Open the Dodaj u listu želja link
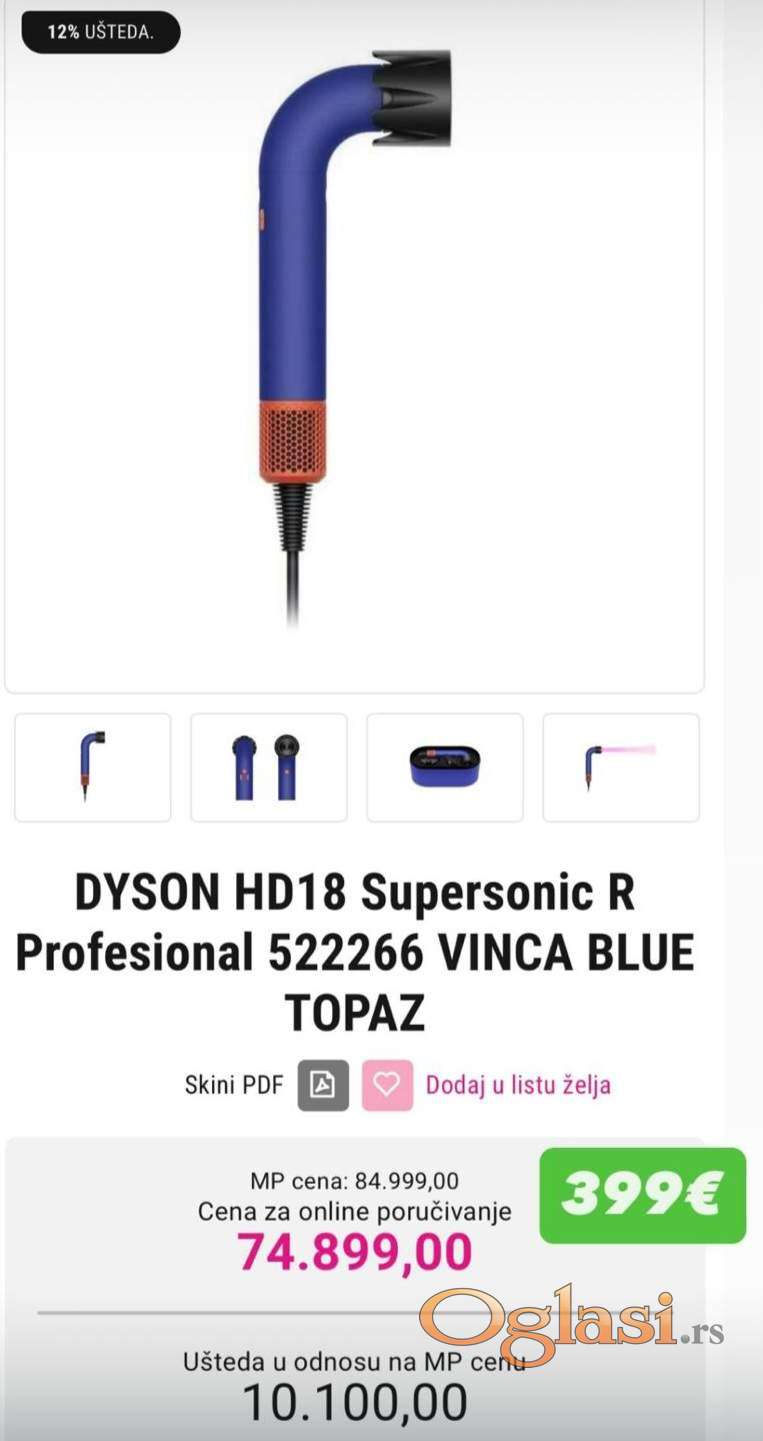 pos(518,1085)
